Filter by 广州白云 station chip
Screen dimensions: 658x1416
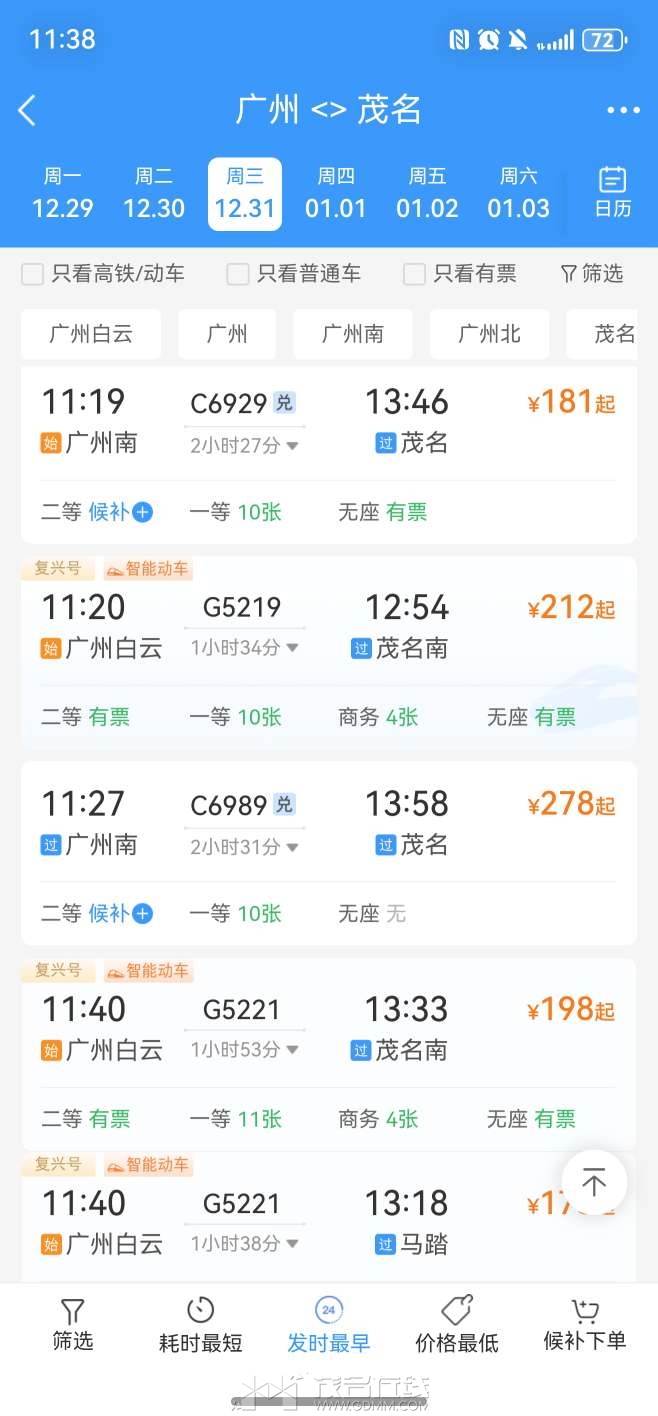point(91,334)
